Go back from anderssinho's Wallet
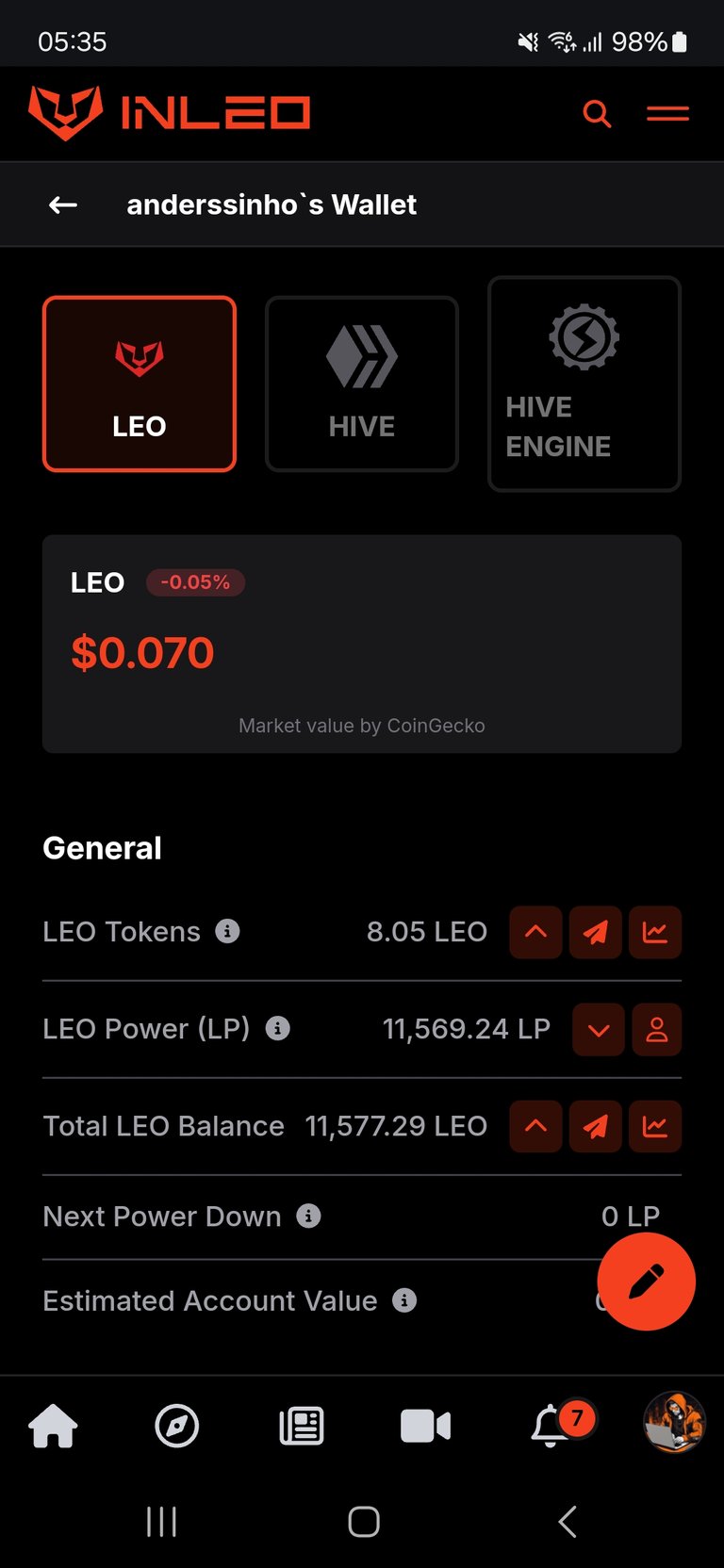Screen dimensions: 724x1568 coord(63,204)
